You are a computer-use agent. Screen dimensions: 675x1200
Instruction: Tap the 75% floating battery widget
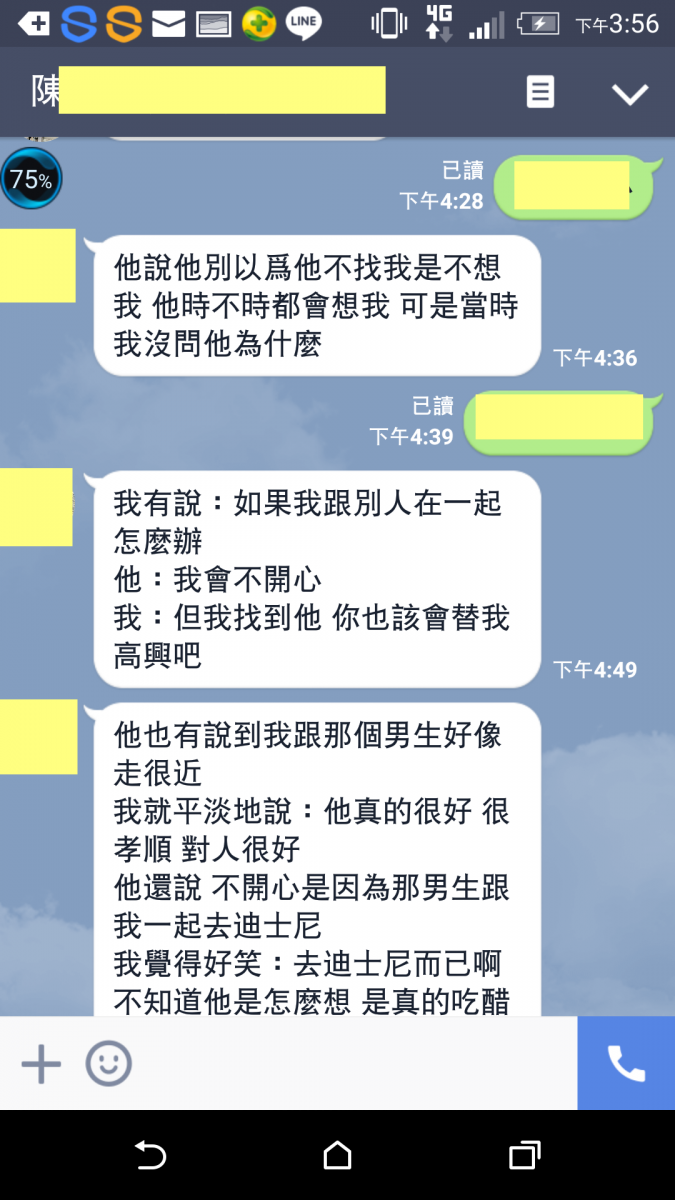pos(31,179)
